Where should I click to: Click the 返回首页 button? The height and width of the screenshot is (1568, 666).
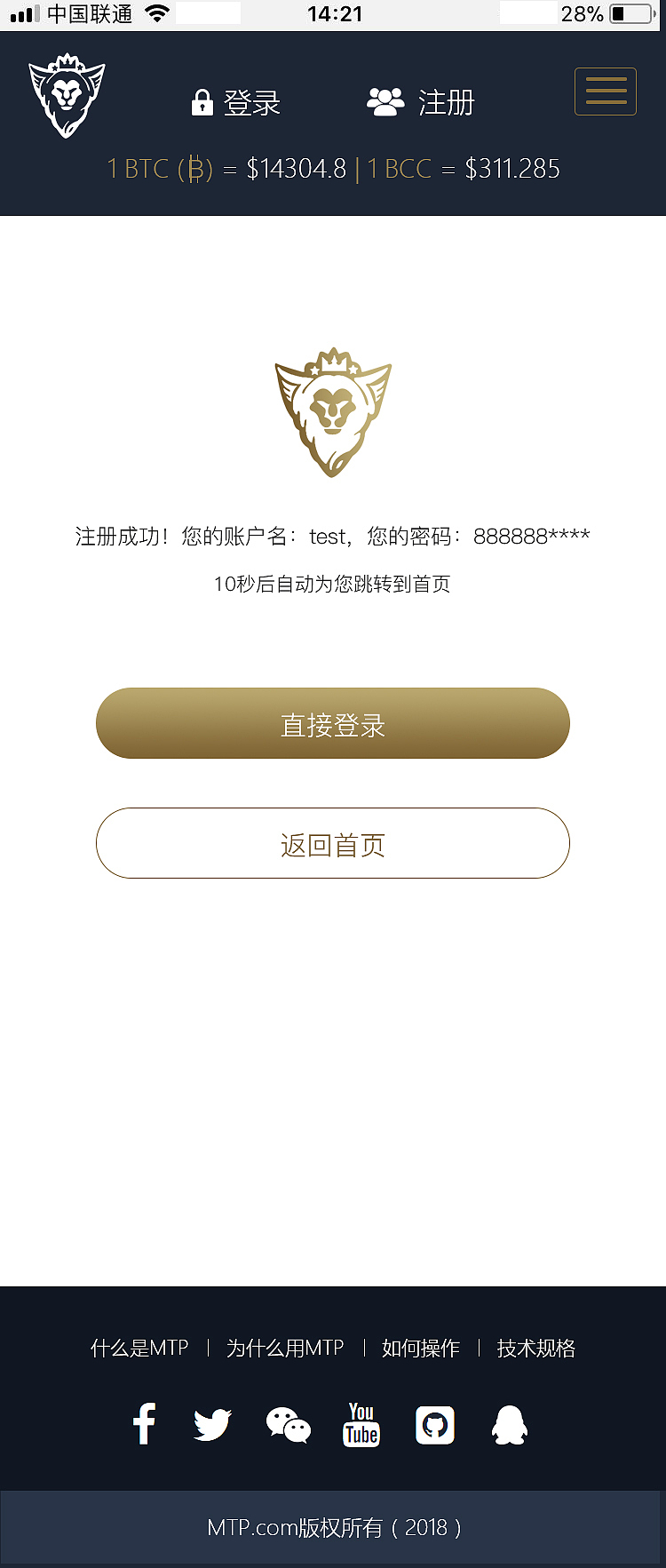[332, 843]
